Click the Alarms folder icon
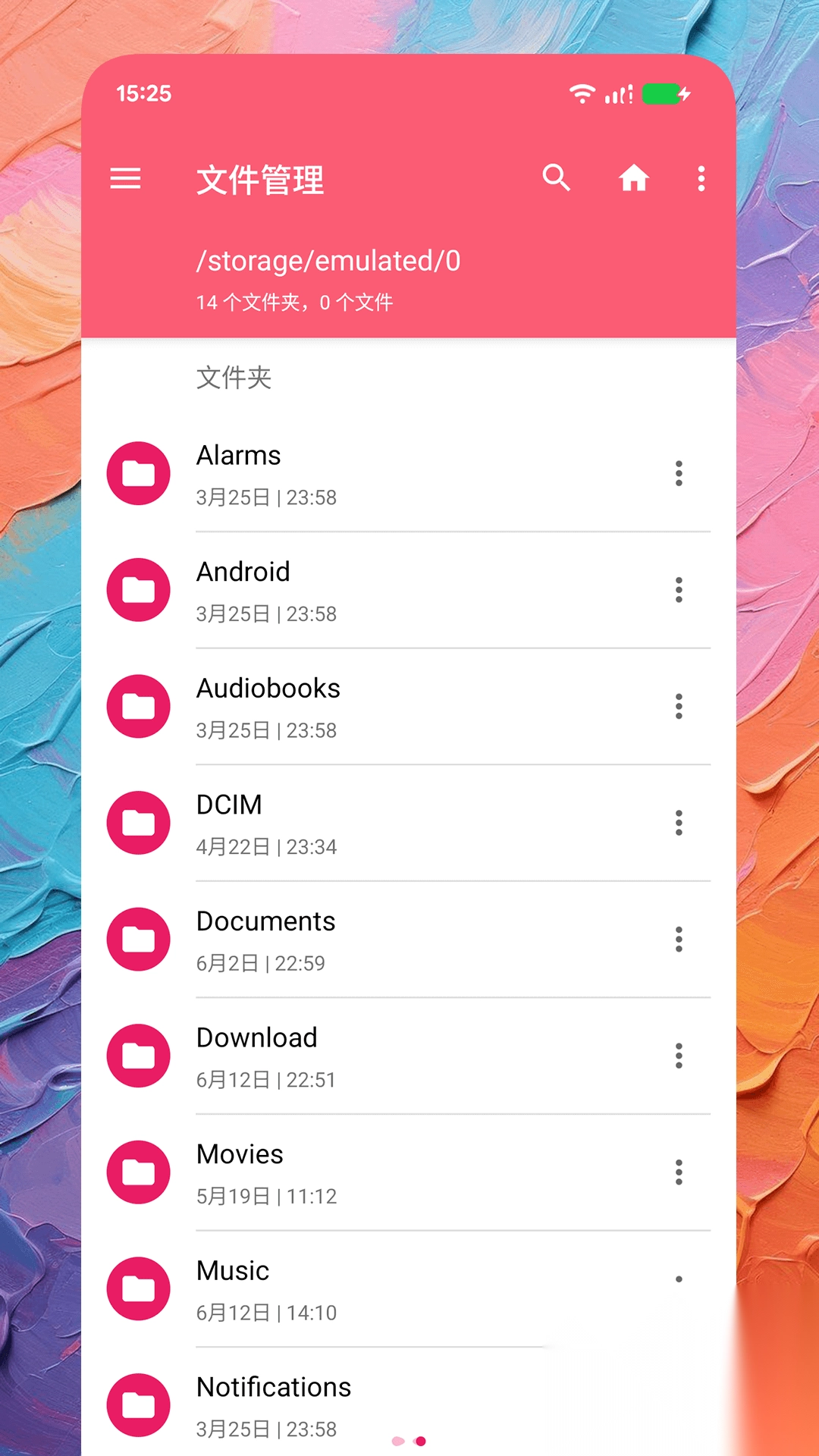819x1456 pixels. 137,473
